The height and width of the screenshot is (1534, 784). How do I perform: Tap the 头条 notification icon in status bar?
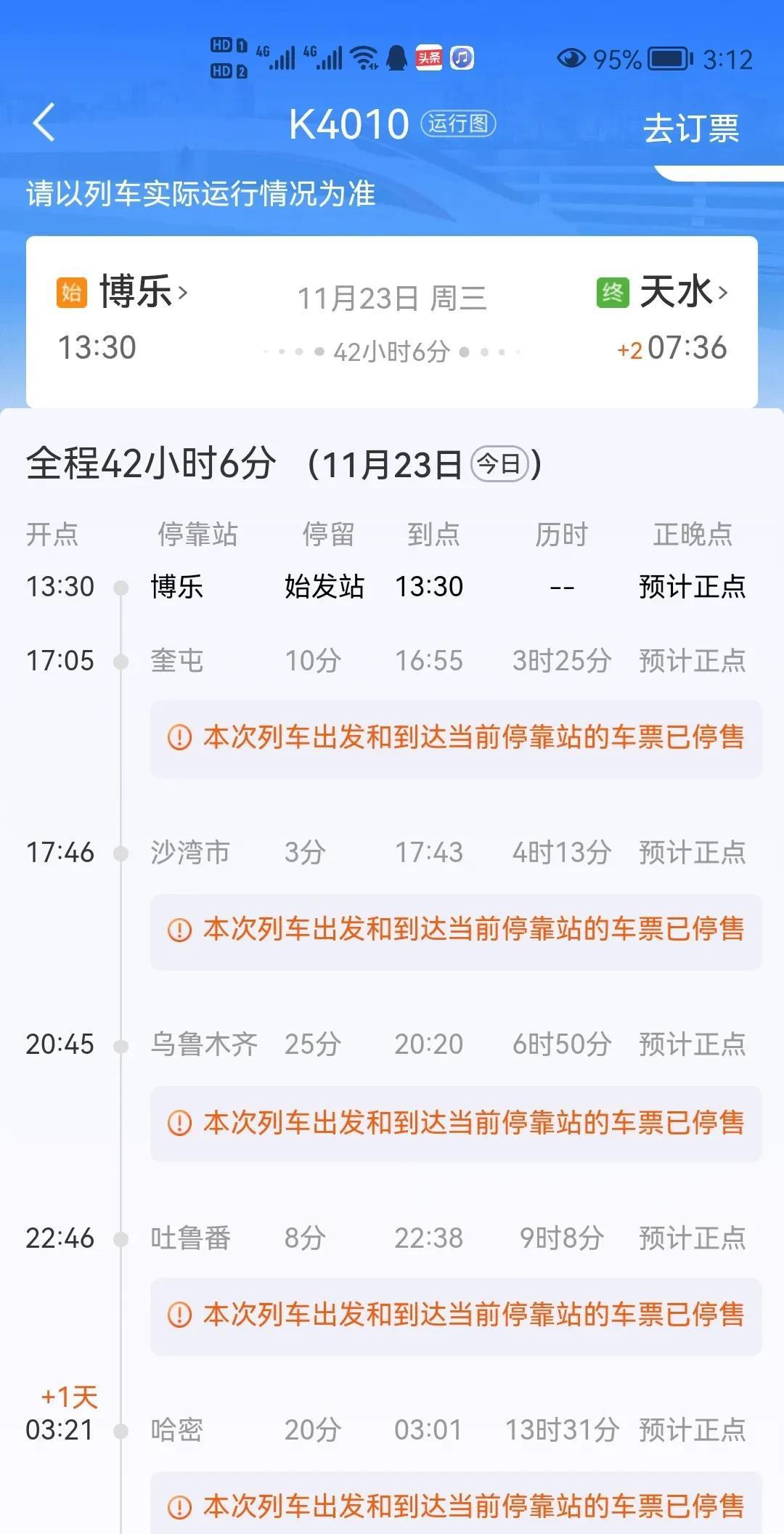428,55
